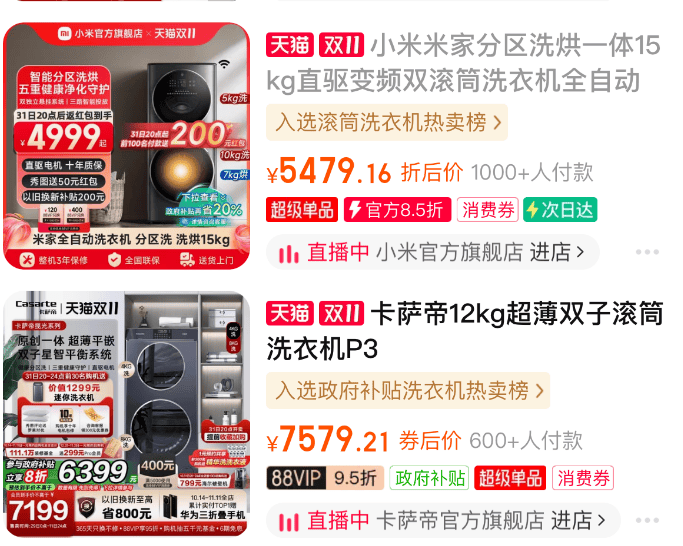Open the Xiaomi Mijia washer-dryer product image

pos(126,147)
